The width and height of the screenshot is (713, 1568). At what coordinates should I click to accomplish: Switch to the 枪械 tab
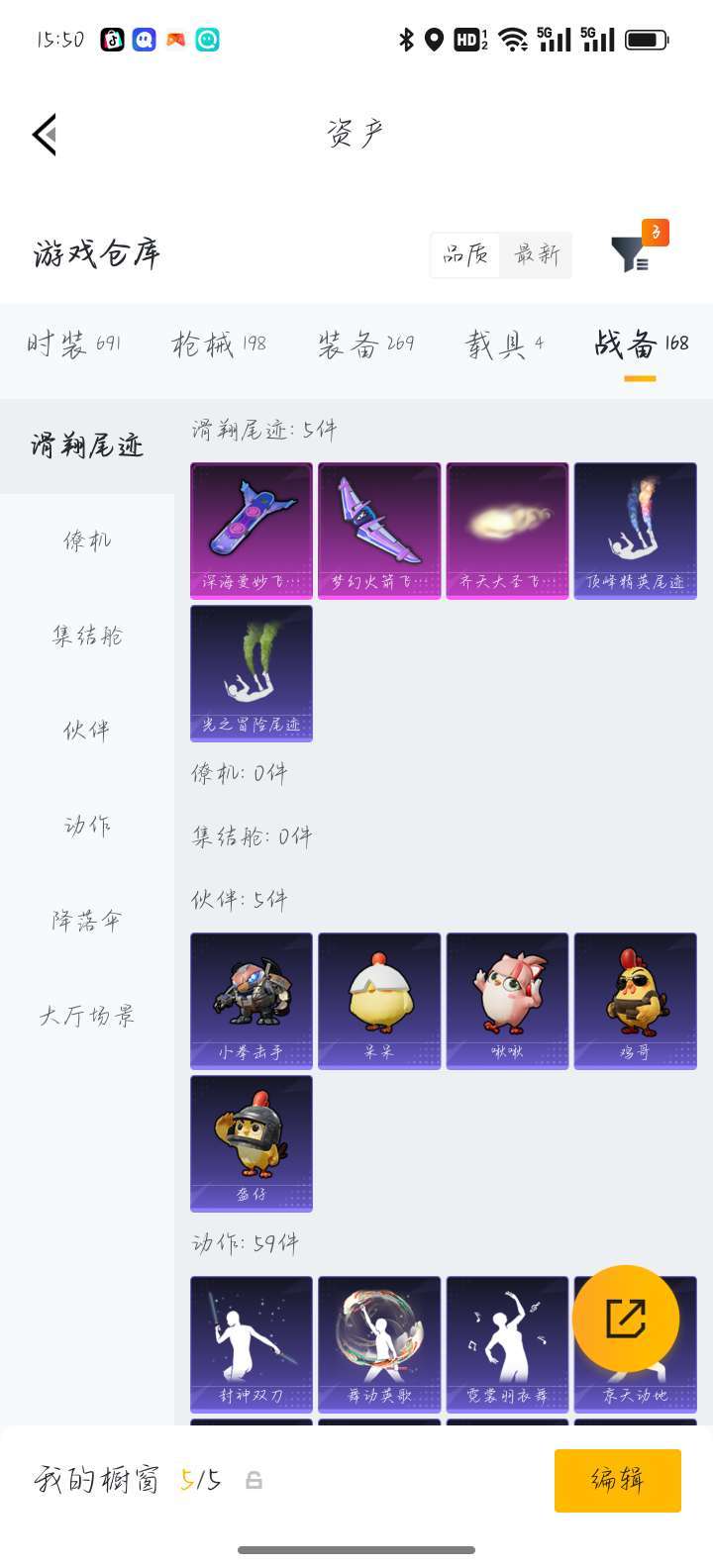[218, 343]
